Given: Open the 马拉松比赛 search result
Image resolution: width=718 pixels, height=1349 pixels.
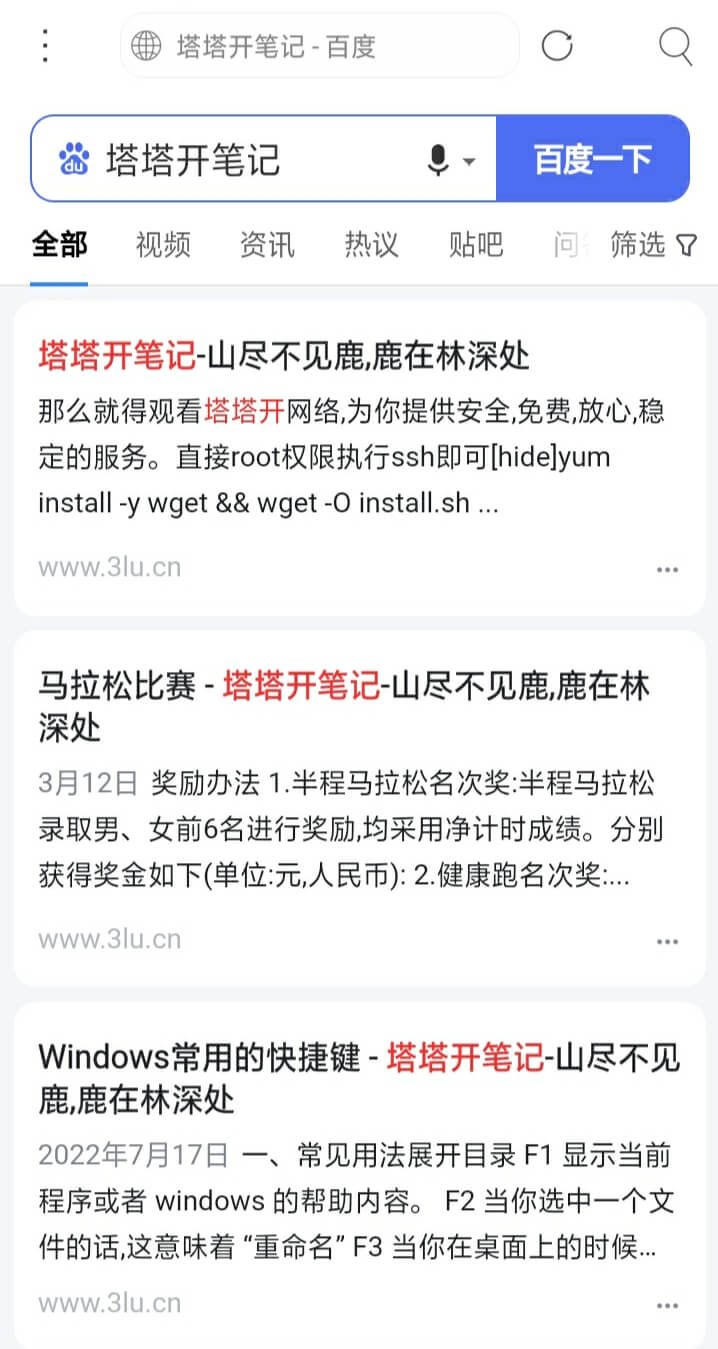Looking at the screenshot, I should coord(344,706).
